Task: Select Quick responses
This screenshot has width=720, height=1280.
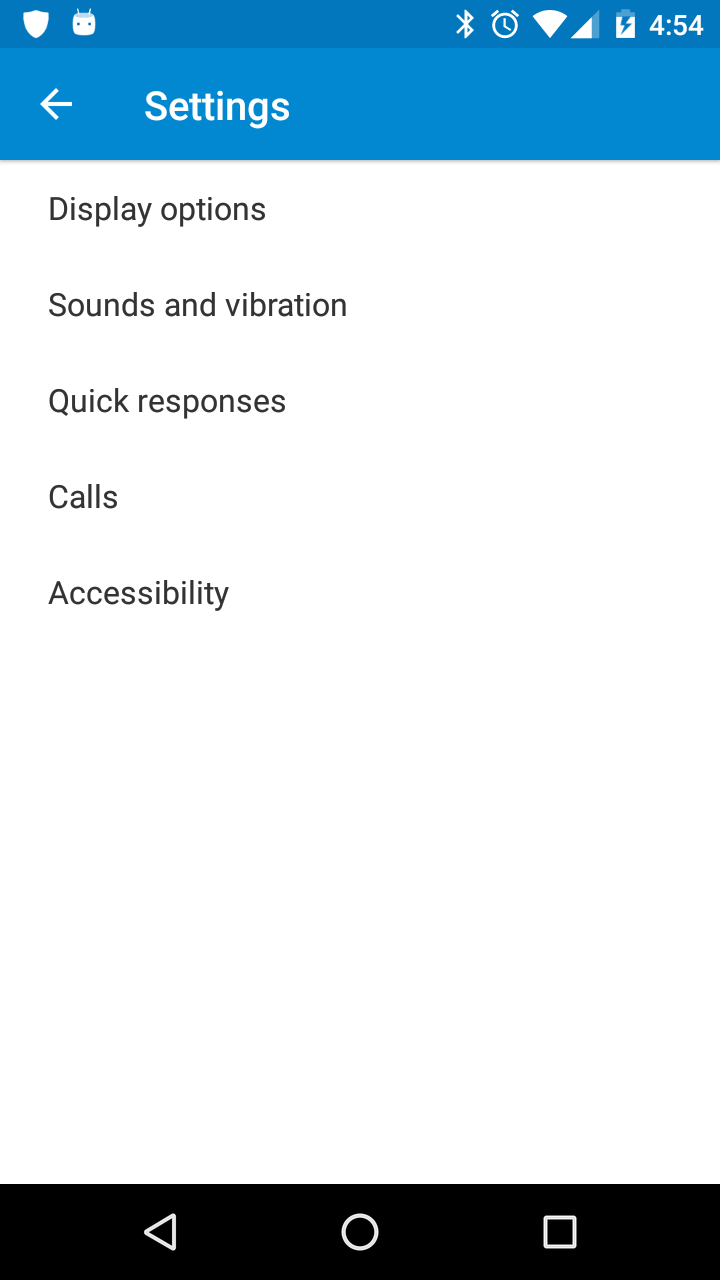Action: pyautogui.click(x=167, y=401)
